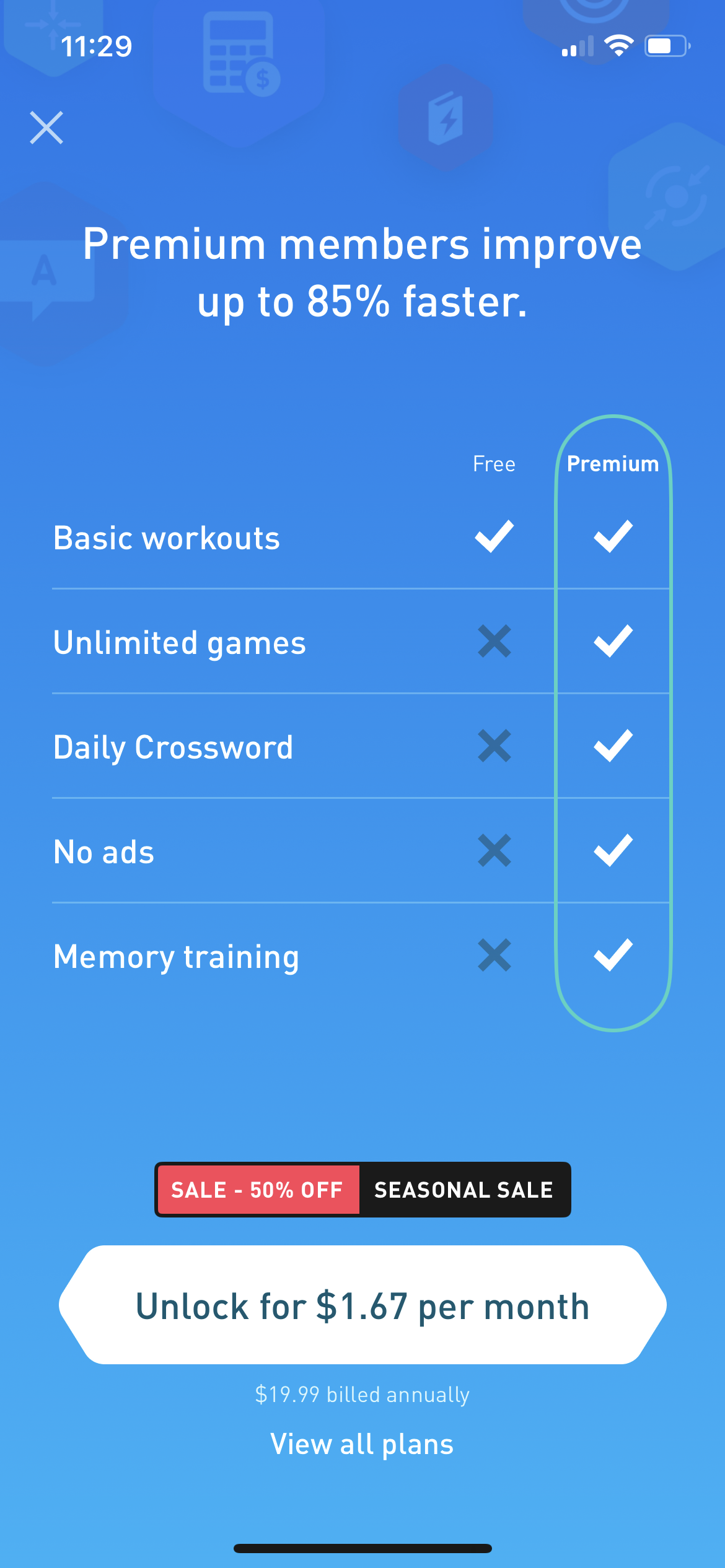Image resolution: width=725 pixels, height=1568 pixels.
Task: Click the X under Free for Unlimited games
Action: coord(493,642)
